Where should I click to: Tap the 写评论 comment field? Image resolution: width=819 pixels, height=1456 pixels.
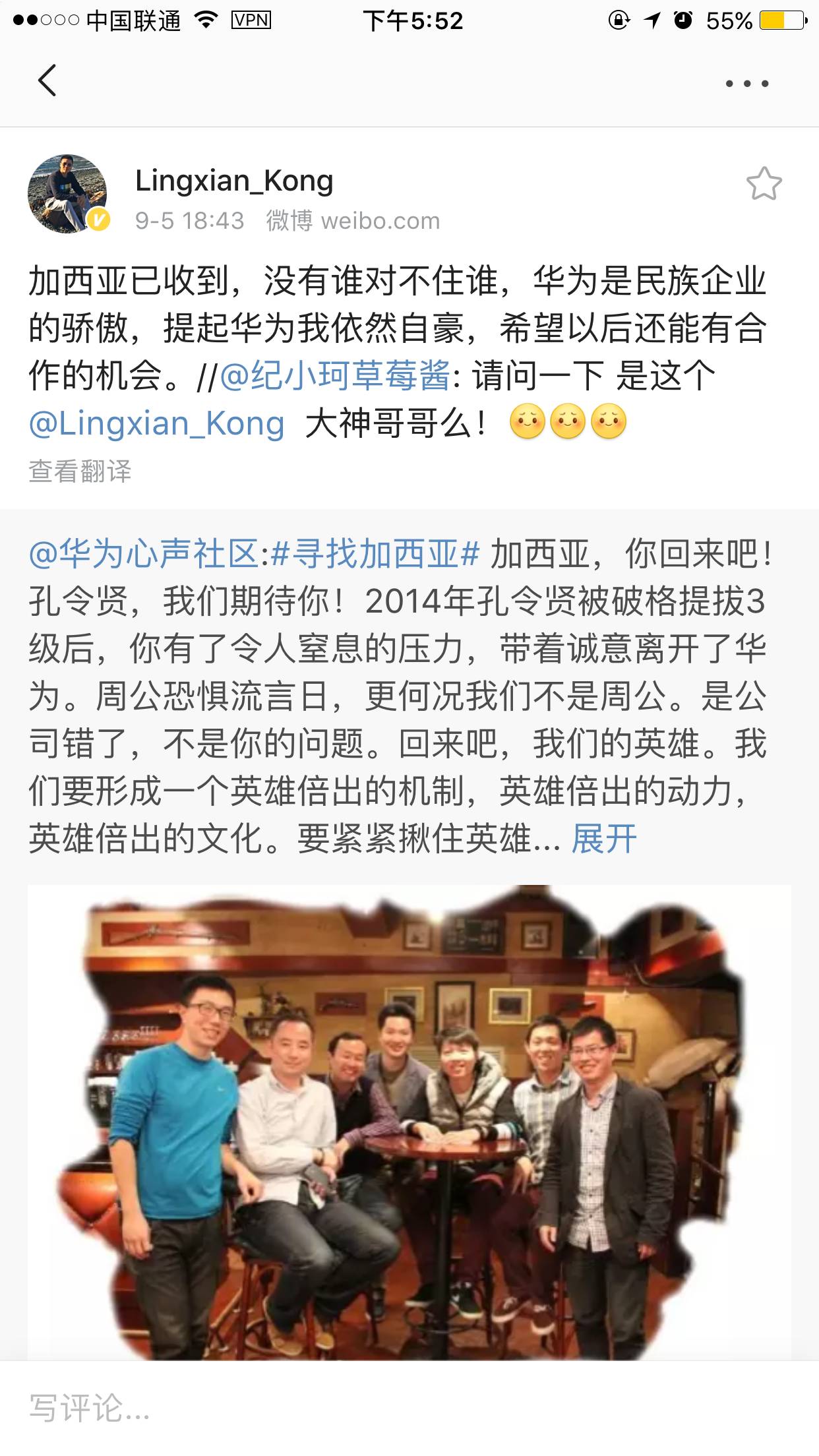[90, 1408]
